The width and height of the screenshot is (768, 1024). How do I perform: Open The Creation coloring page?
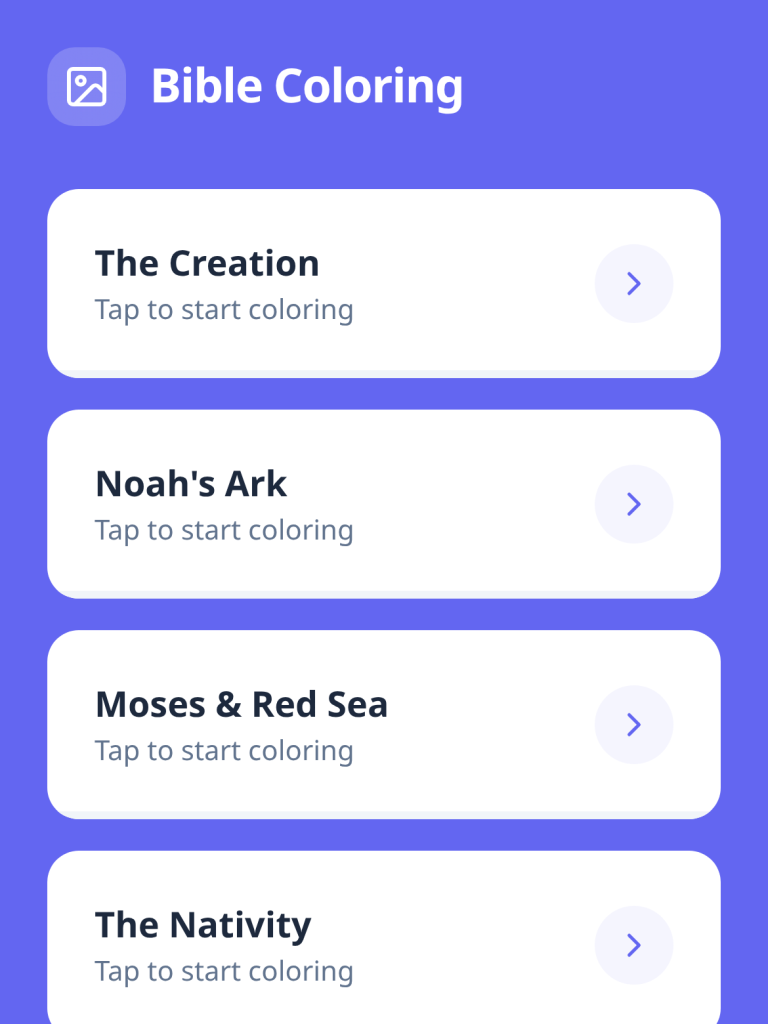pyautogui.click(x=383, y=283)
